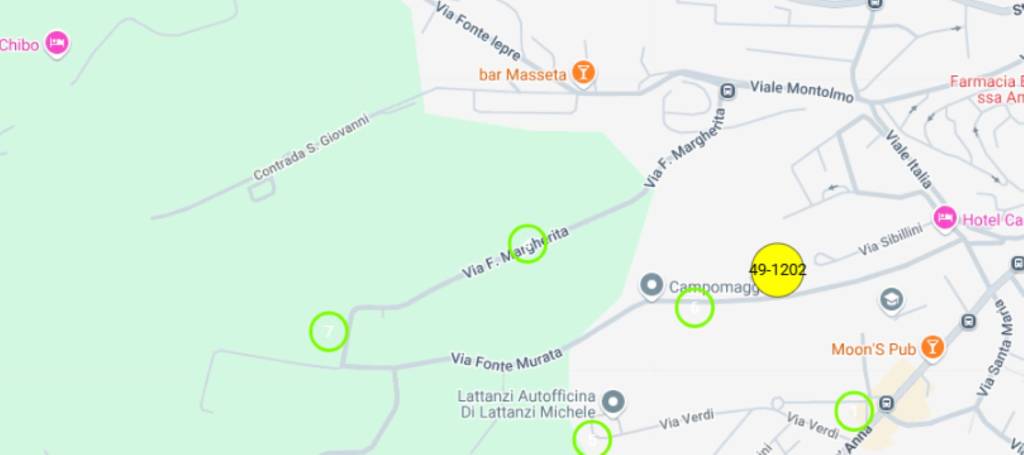Select green circle marker number 6
1024x455 pixels.
pyautogui.click(x=694, y=307)
